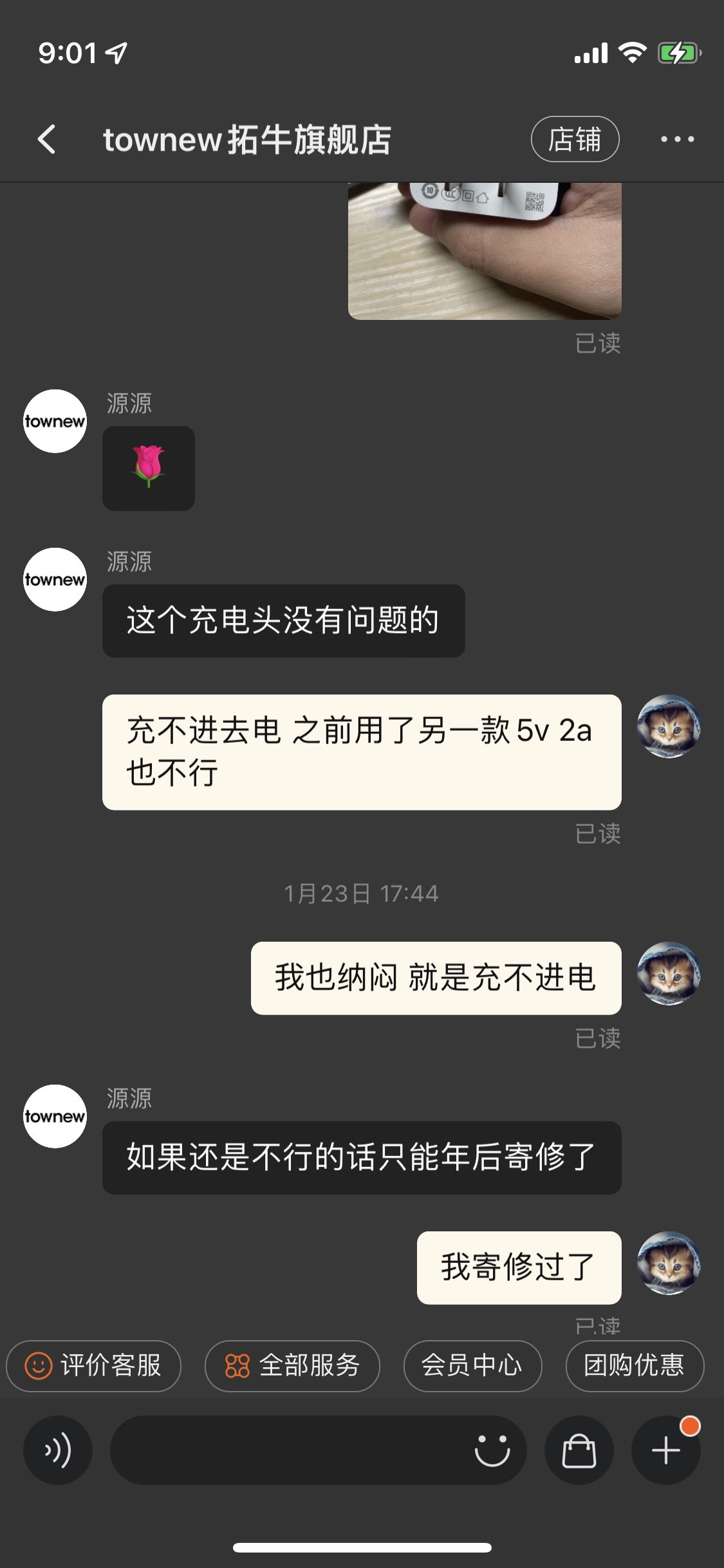Open 会员中心 member center
The height and width of the screenshot is (1568, 724).
tap(472, 1365)
